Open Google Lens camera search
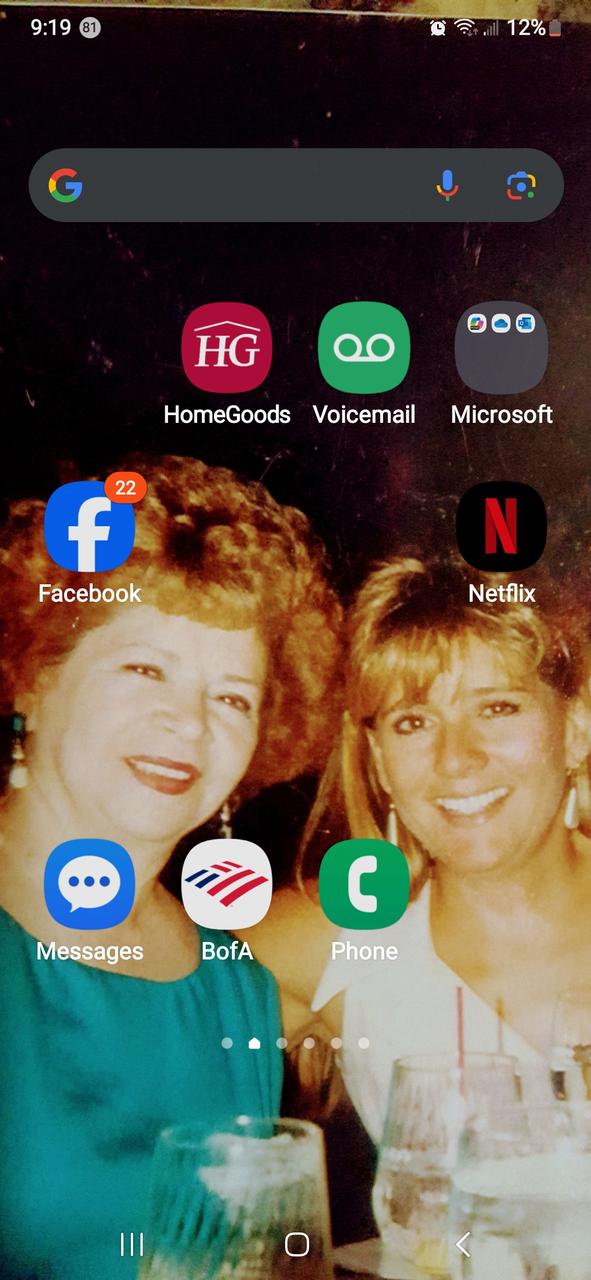Viewport: 591px width, 1280px height. tap(521, 185)
